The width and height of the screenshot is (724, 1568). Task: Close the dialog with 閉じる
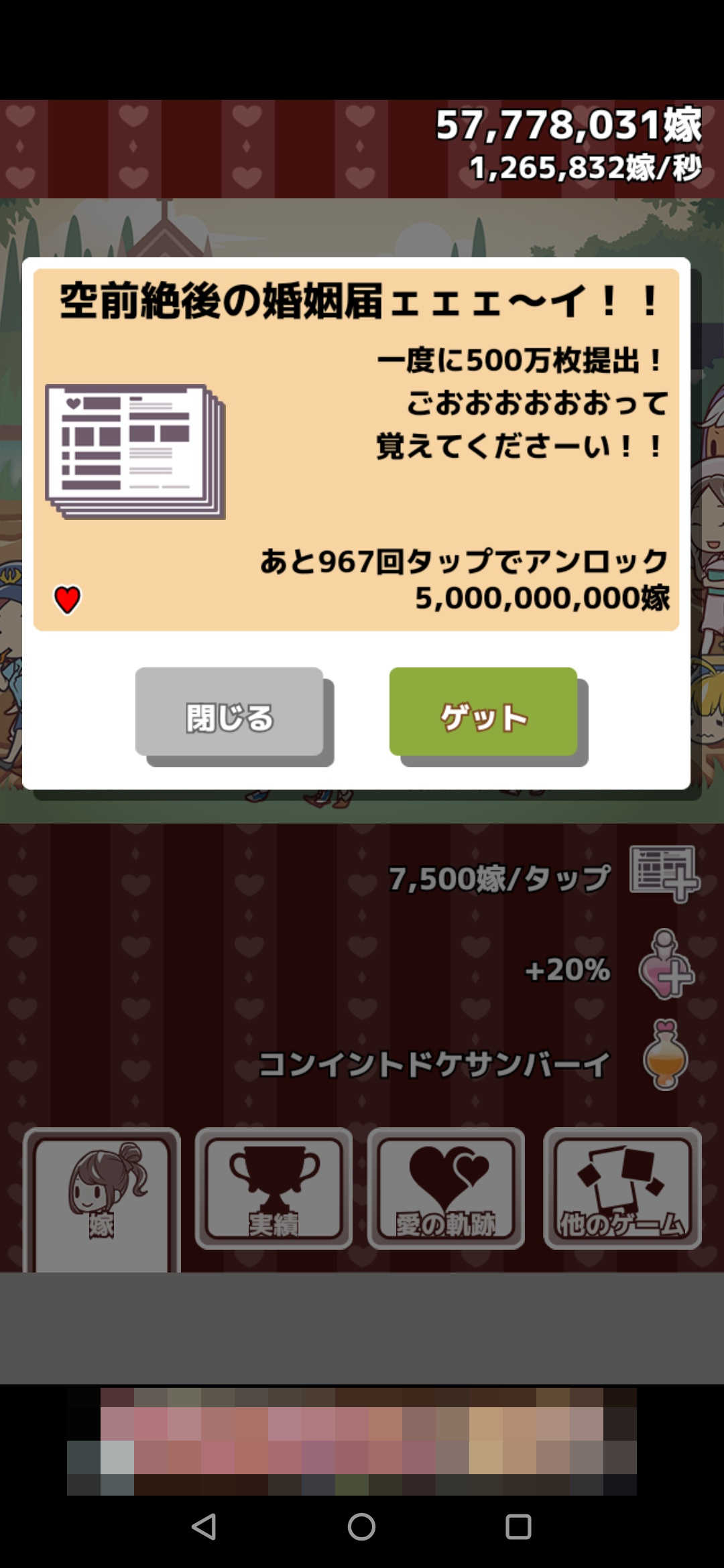point(229,712)
